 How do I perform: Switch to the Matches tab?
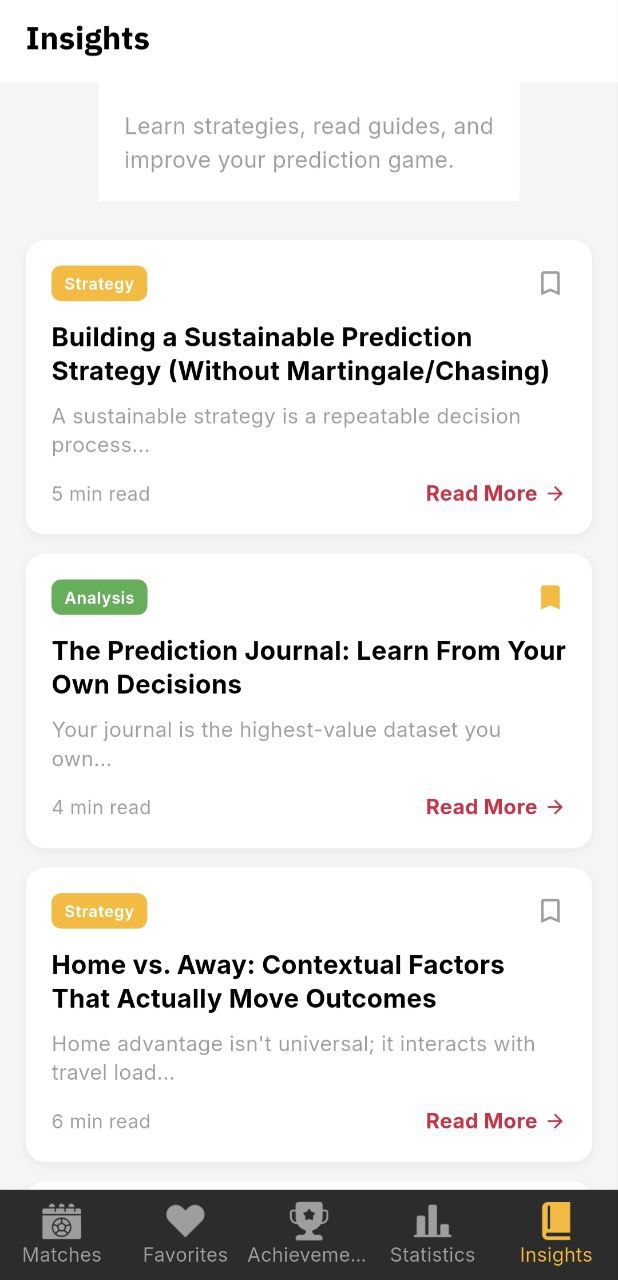62,1235
